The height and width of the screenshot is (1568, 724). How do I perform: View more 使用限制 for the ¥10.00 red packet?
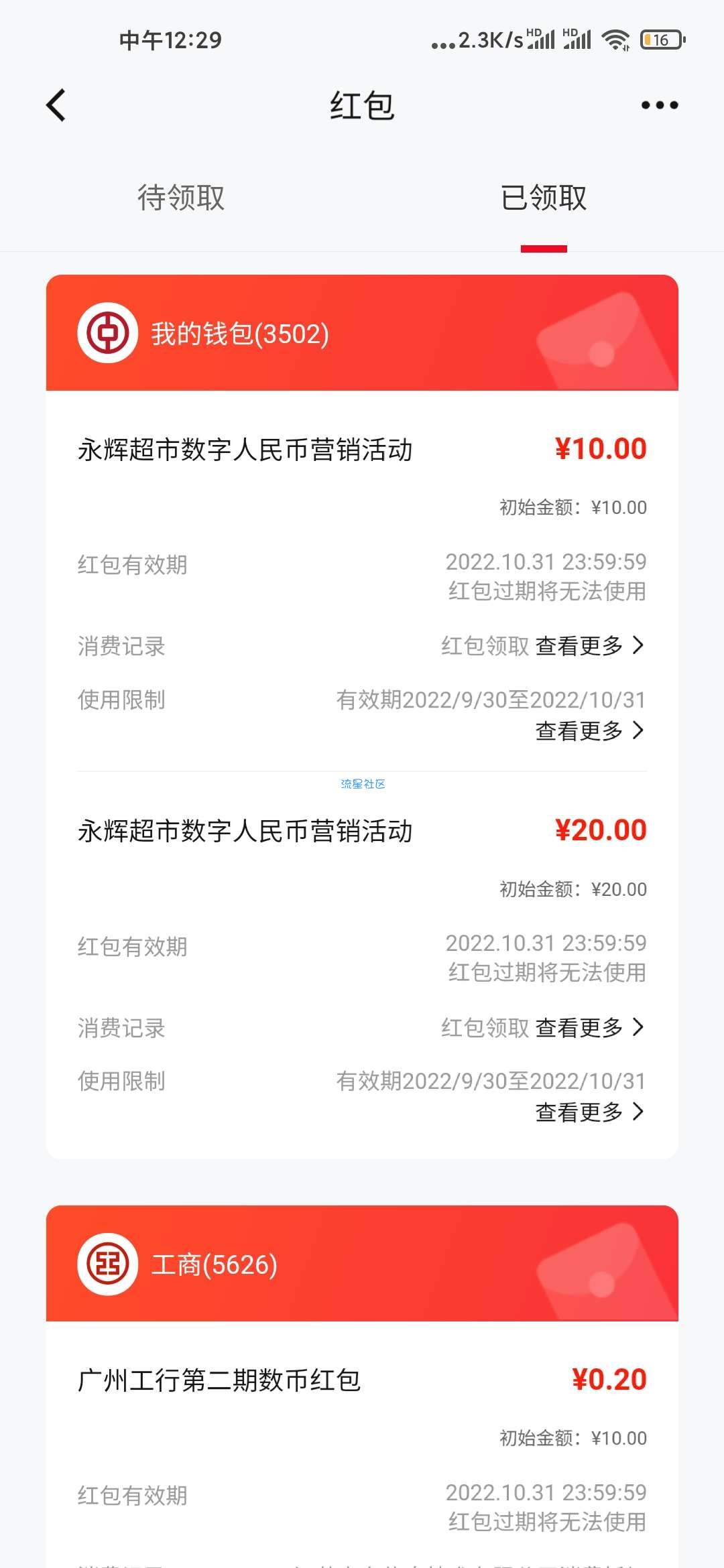[x=590, y=730]
